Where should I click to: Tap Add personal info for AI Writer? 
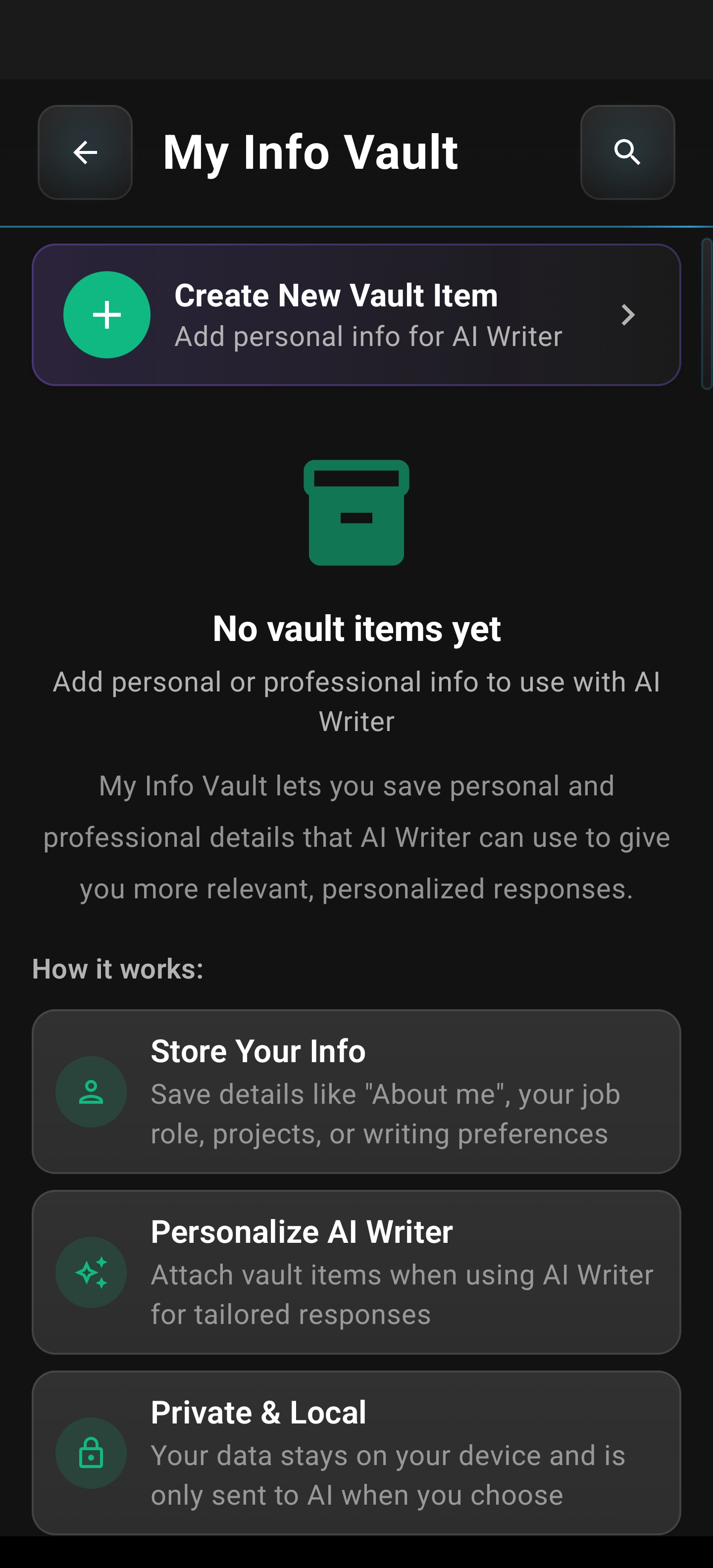pos(369,336)
